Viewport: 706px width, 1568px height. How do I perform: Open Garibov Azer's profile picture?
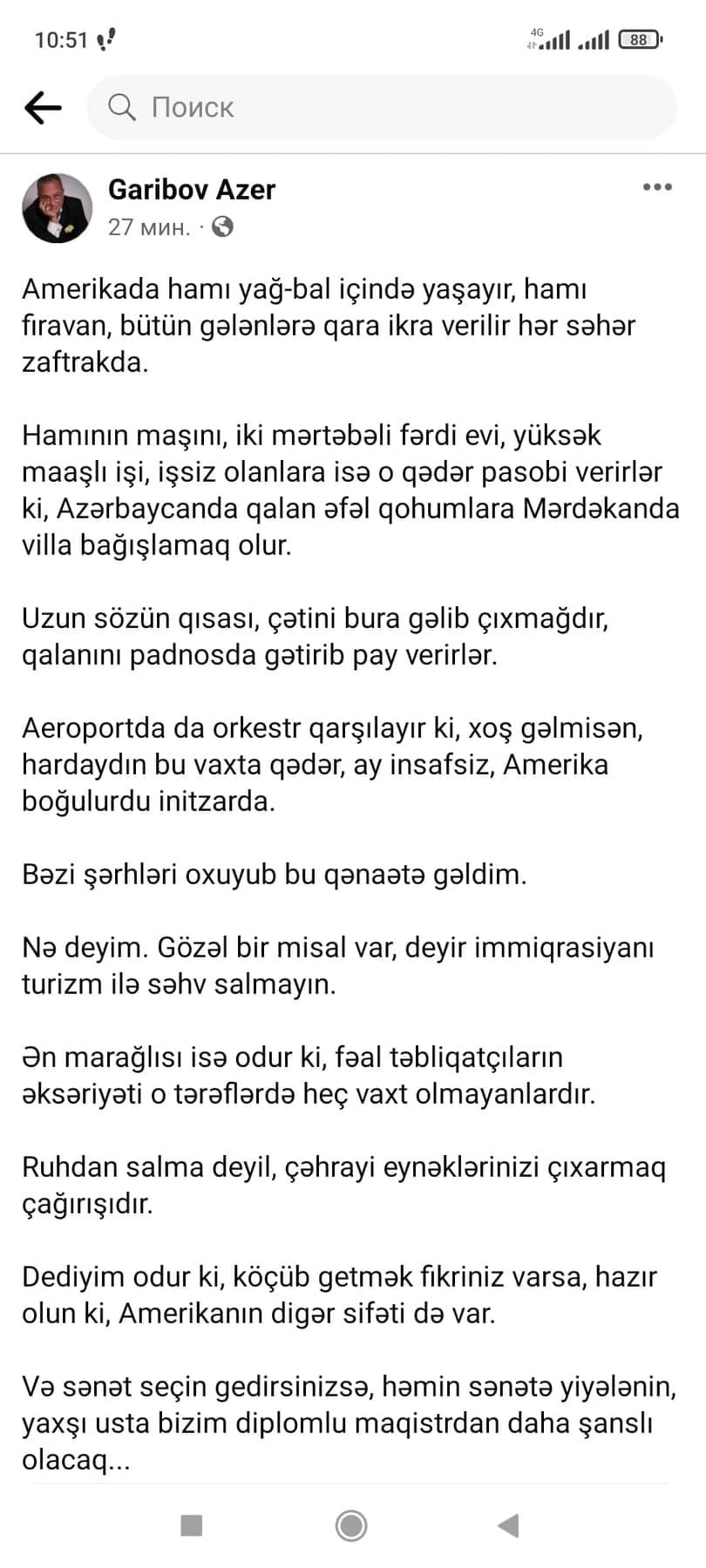coord(58,208)
